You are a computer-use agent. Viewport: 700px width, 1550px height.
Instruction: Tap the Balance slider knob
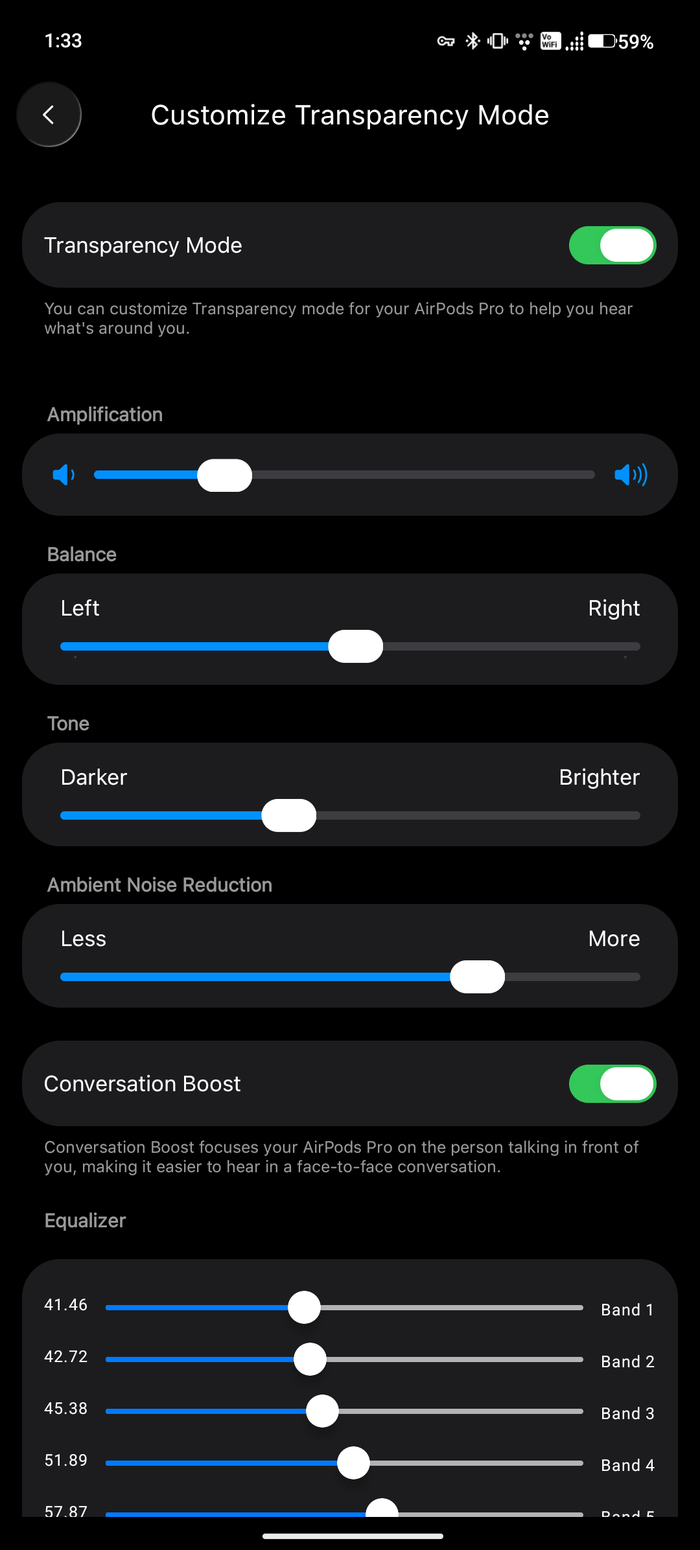(x=355, y=646)
